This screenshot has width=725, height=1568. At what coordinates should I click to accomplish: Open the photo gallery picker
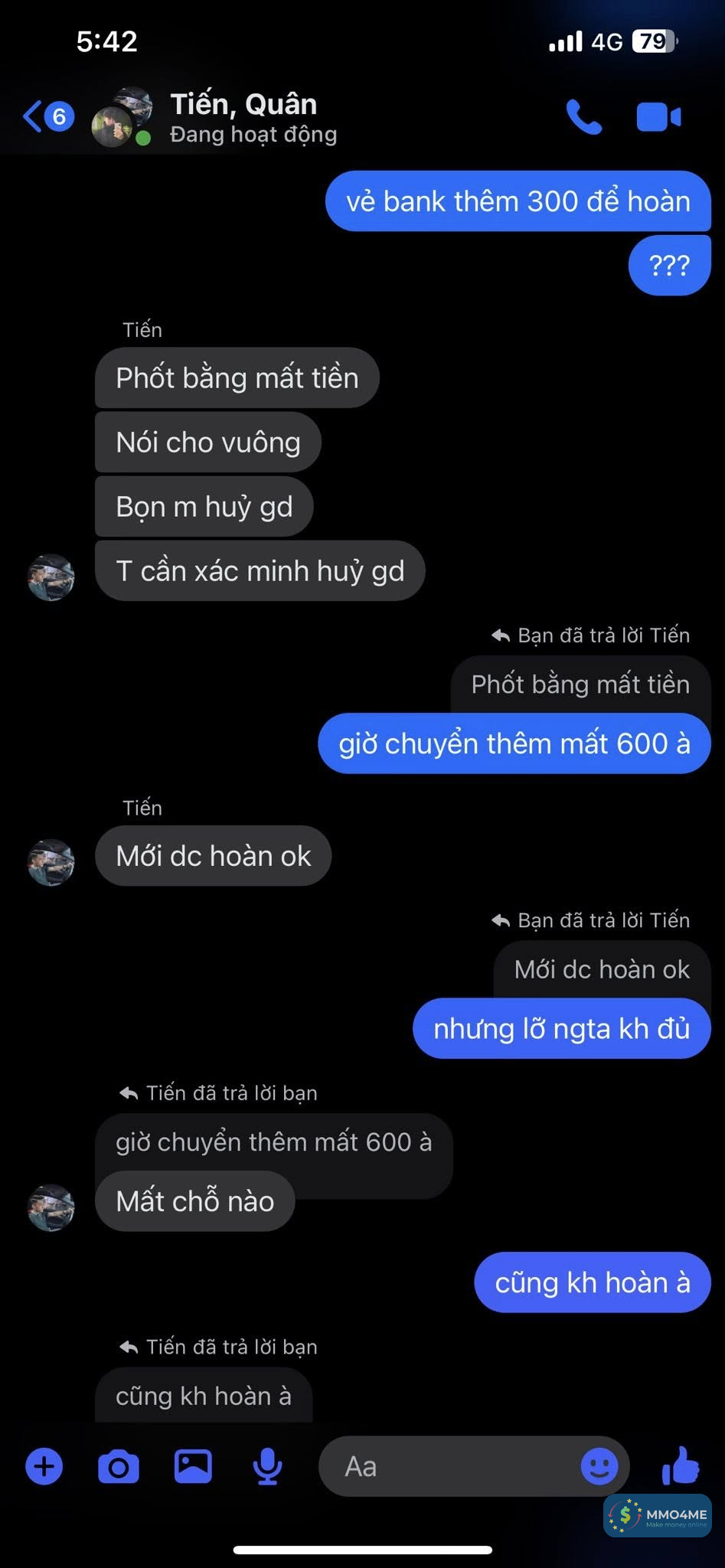pos(193,1466)
